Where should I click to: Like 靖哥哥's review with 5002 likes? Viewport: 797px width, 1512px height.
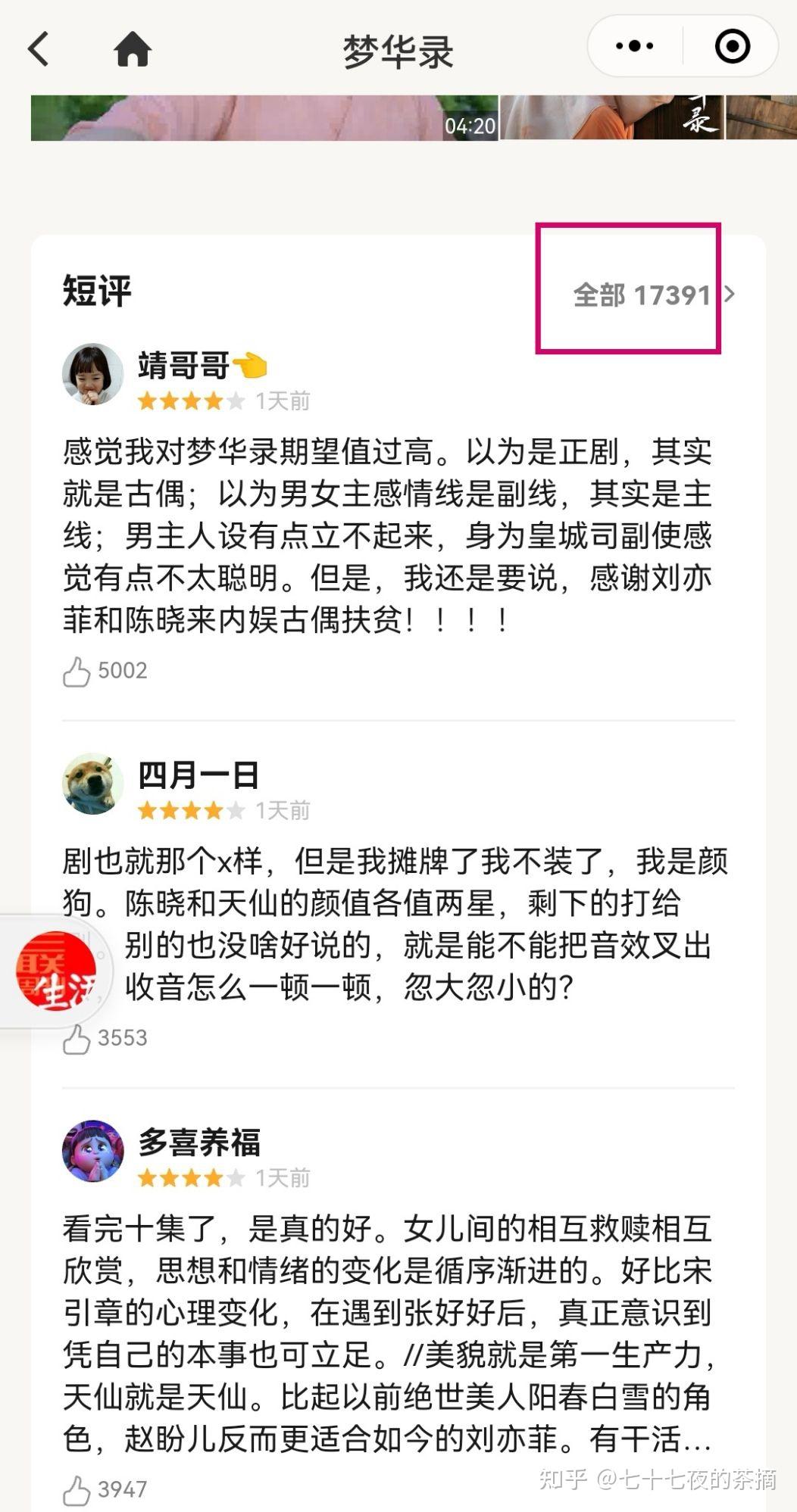click(x=77, y=672)
